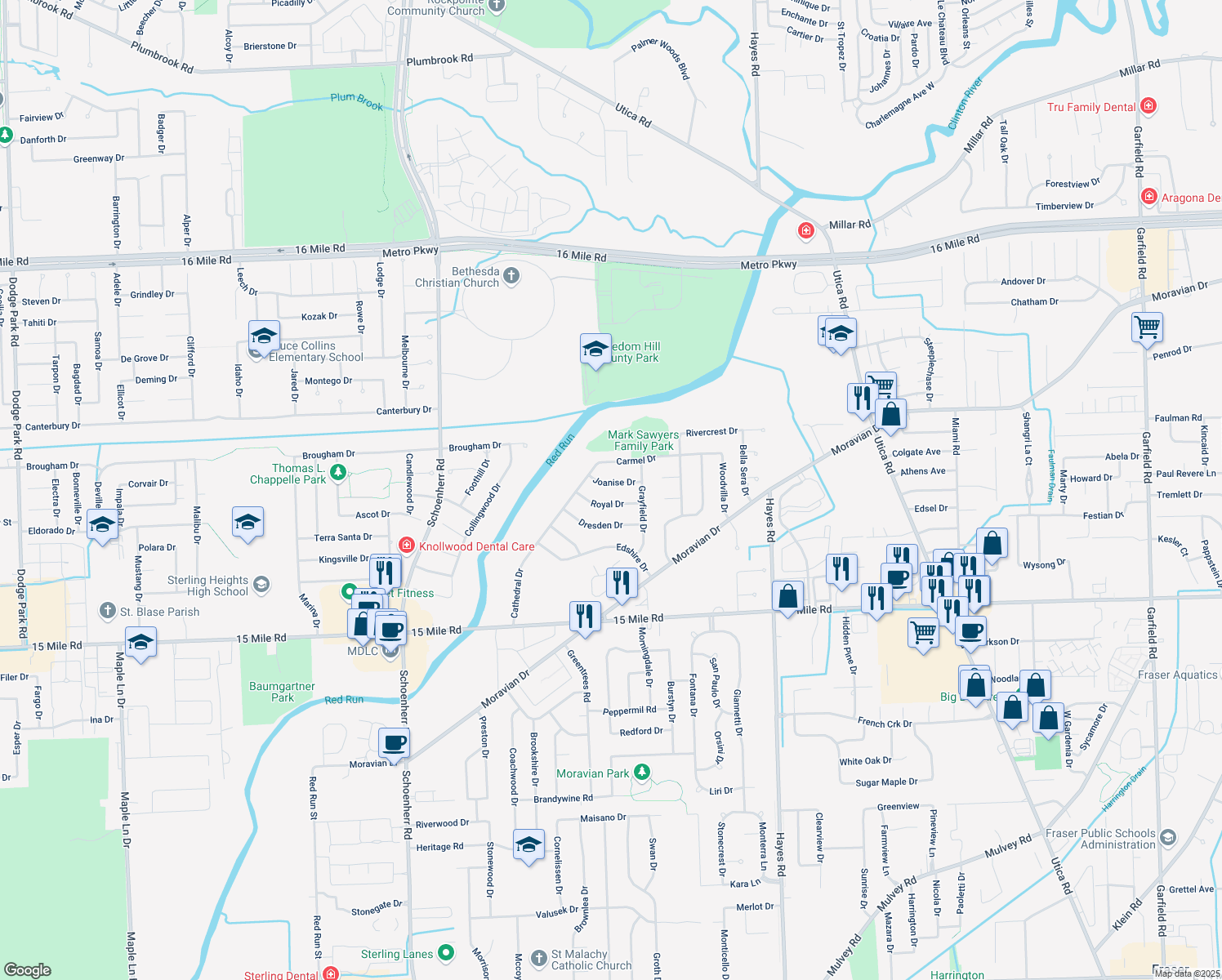Open the school marker at Collins Elementary School
The width and height of the screenshot is (1222, 980).
pos(264,336)
